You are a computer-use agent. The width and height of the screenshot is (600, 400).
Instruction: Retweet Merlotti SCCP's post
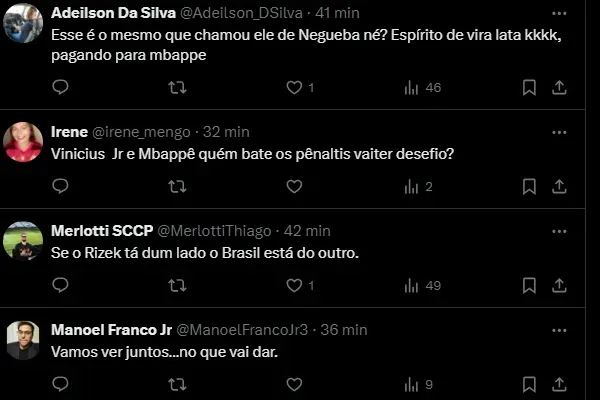pos(177,285)
